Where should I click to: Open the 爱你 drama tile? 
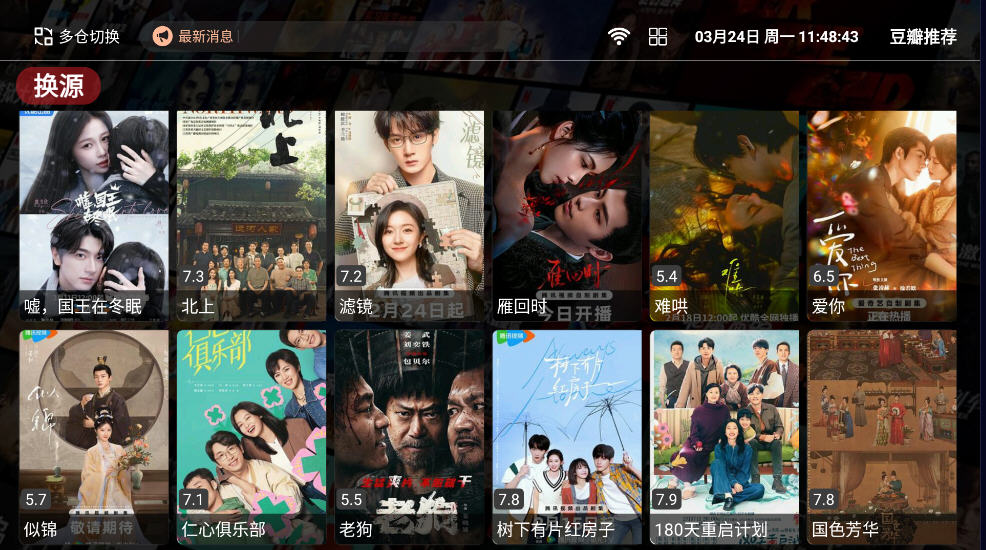[x=881, y=215]
